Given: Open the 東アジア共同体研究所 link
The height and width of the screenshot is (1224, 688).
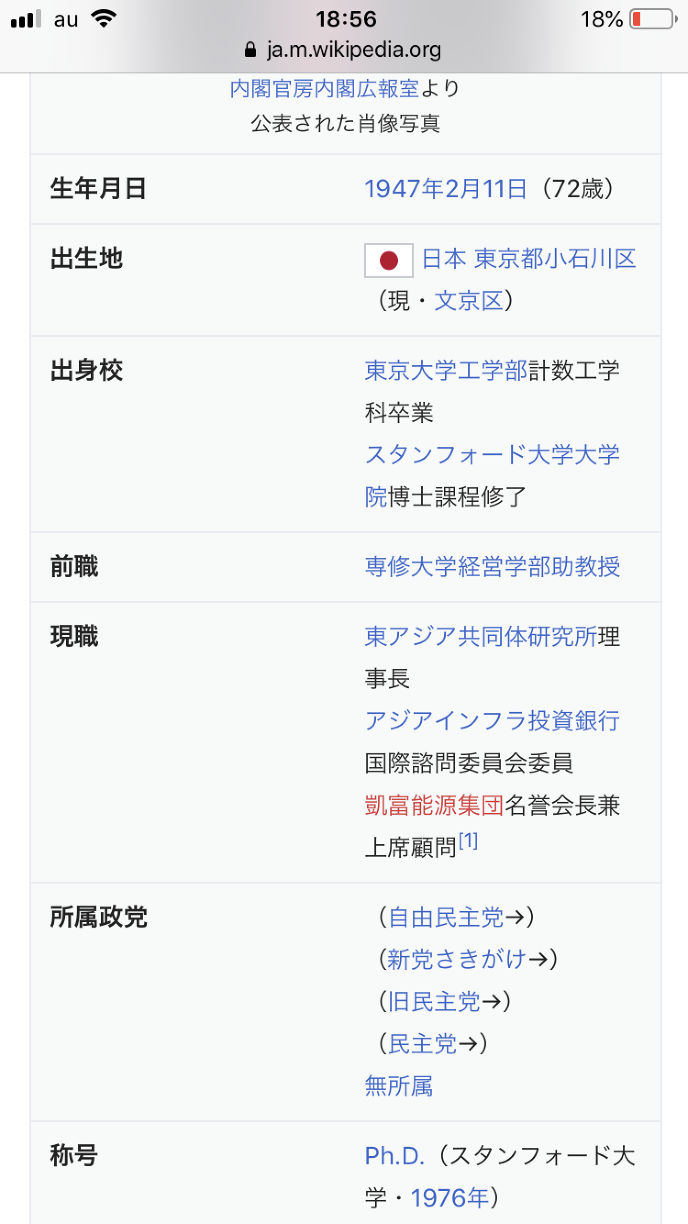Looking at the screenshot, I should point(480,636).
